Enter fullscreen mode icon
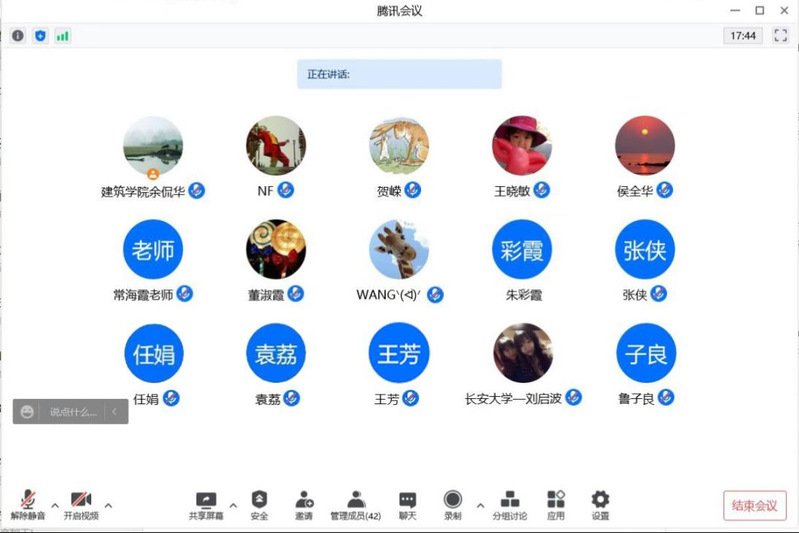The height and width of the screenshot is (533, 799). (780, 35)
